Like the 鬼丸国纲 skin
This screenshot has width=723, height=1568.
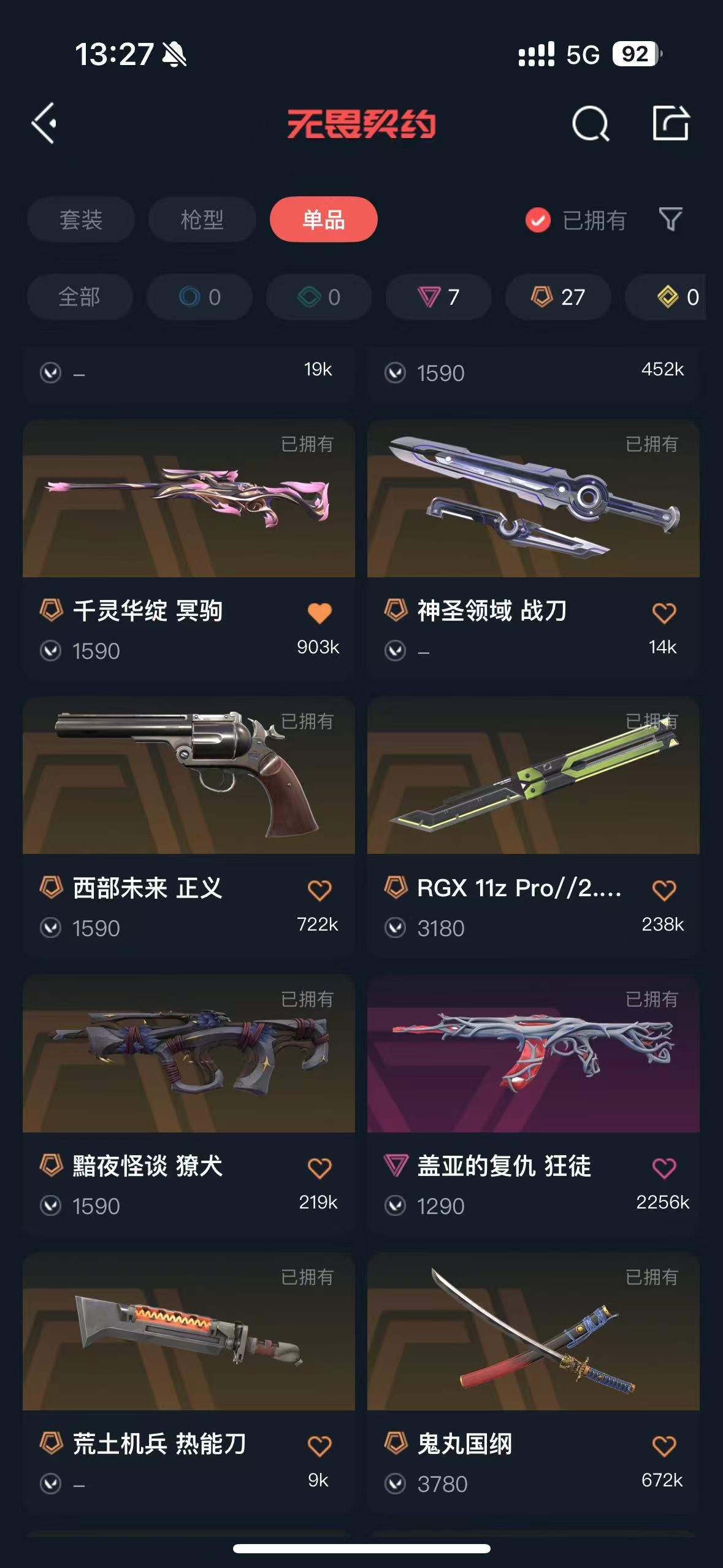[664, 1446]
